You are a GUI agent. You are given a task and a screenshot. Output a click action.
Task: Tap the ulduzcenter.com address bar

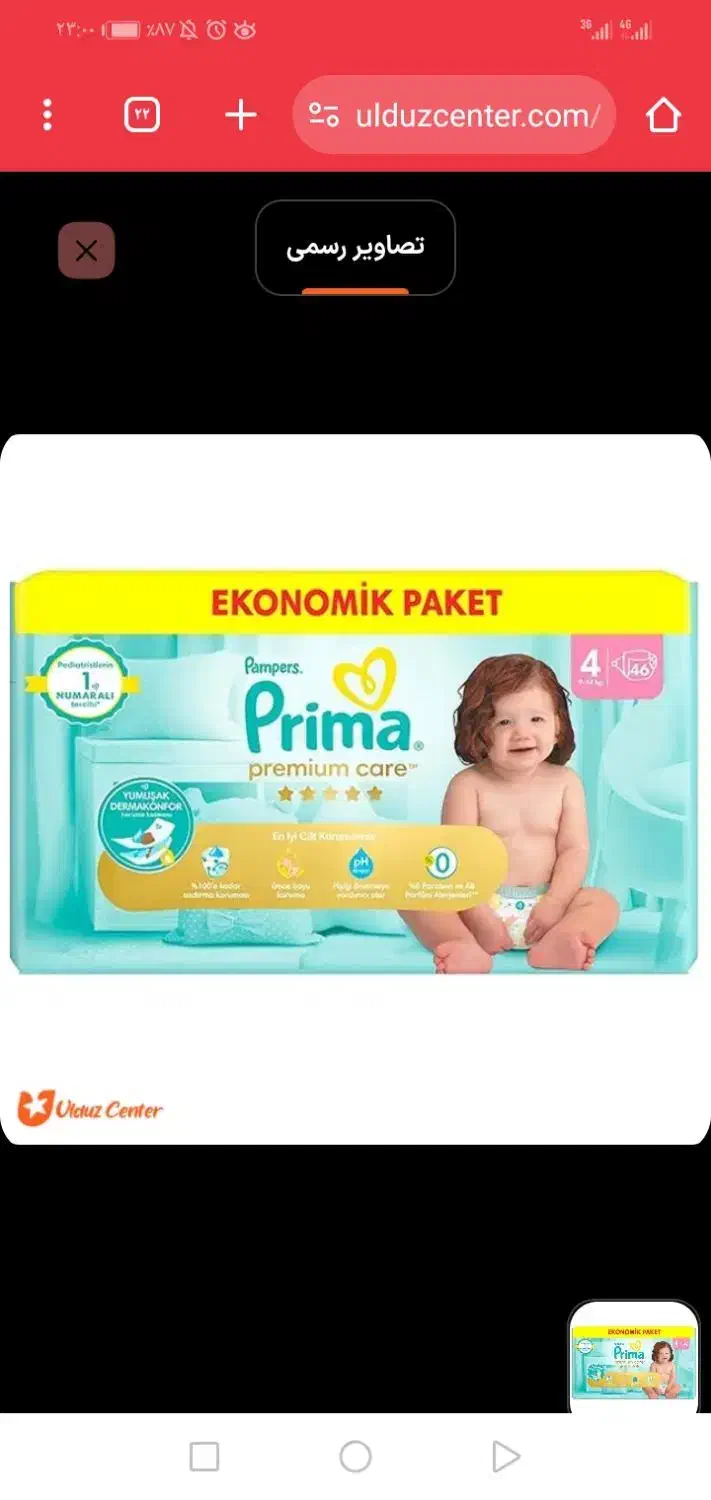(x=453, y=116)
